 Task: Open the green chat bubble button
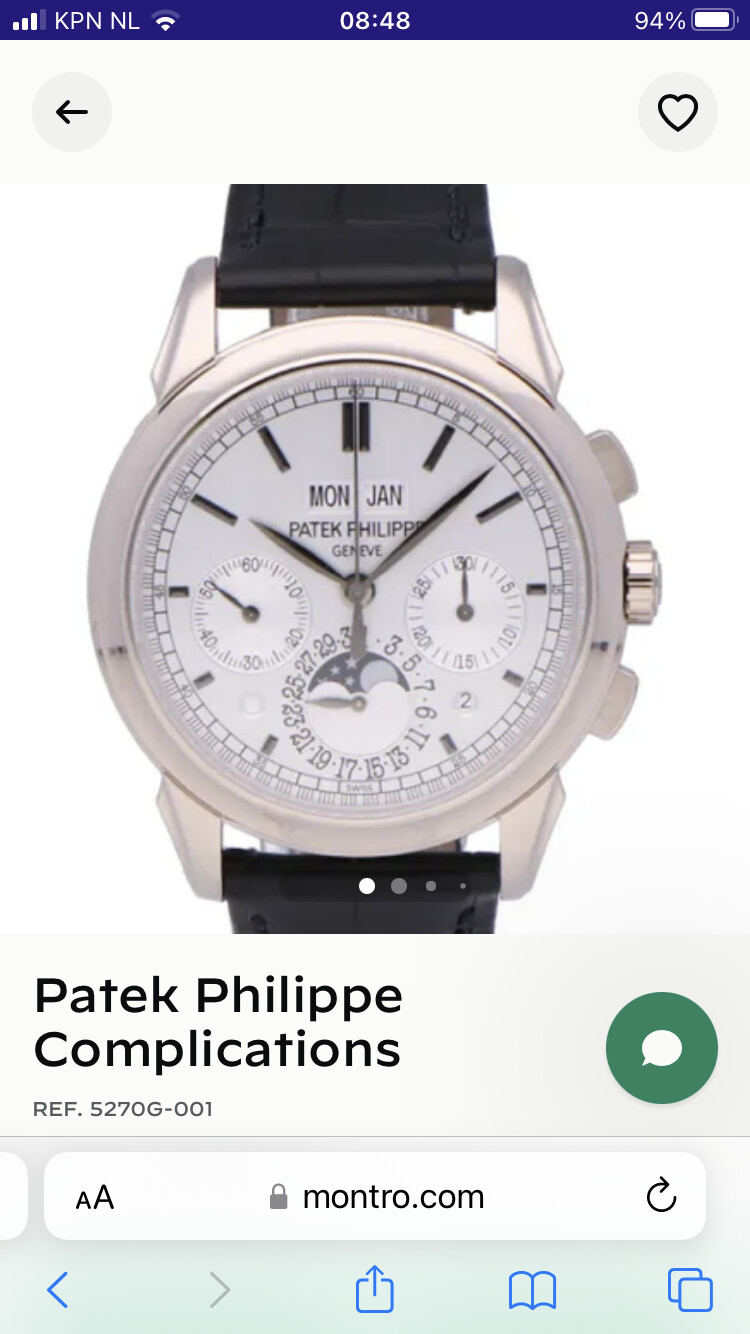click(x=661, y=1048)
